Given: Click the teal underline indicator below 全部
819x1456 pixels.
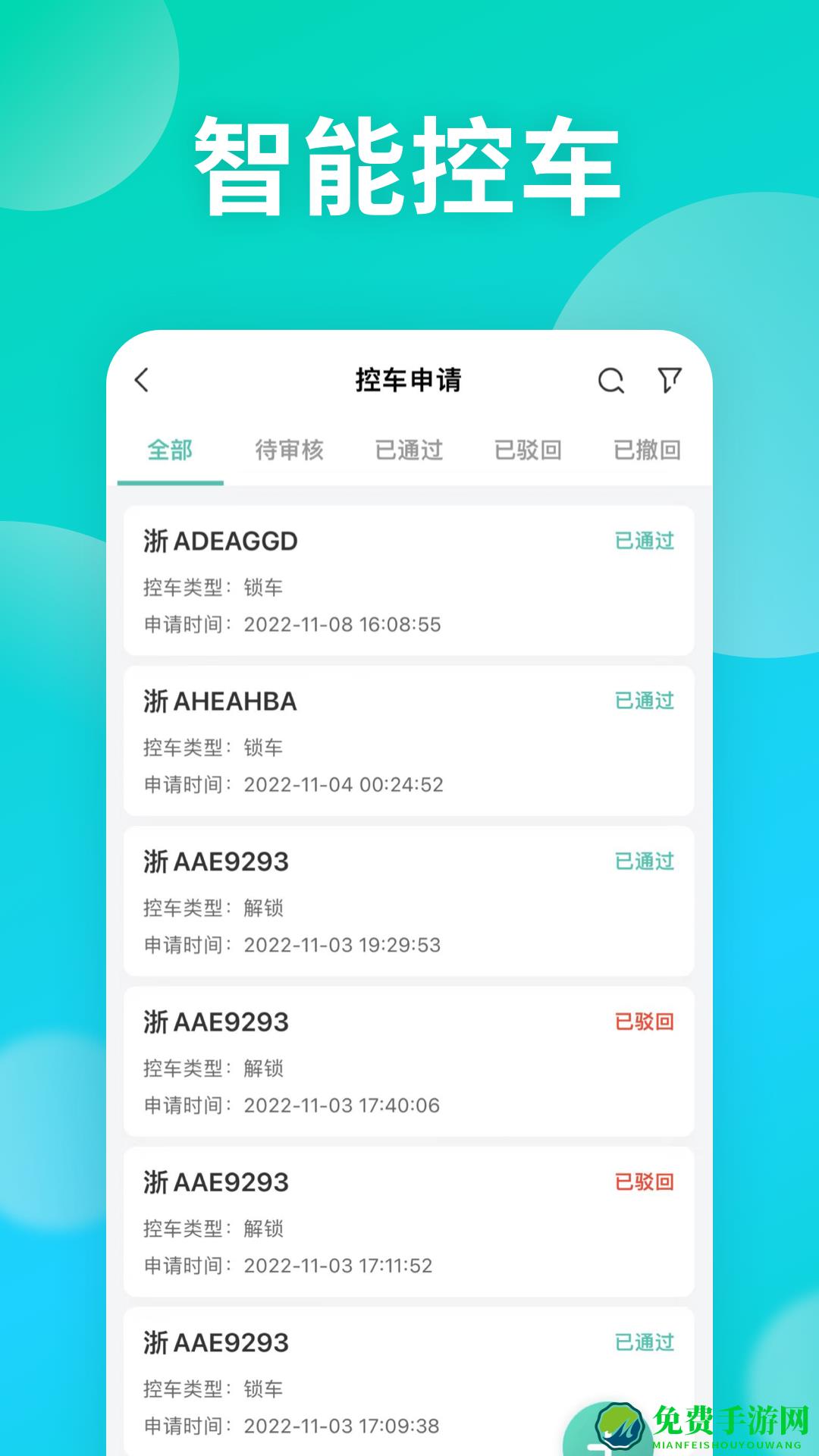Looking at the screenshot, I should point(170,479).
